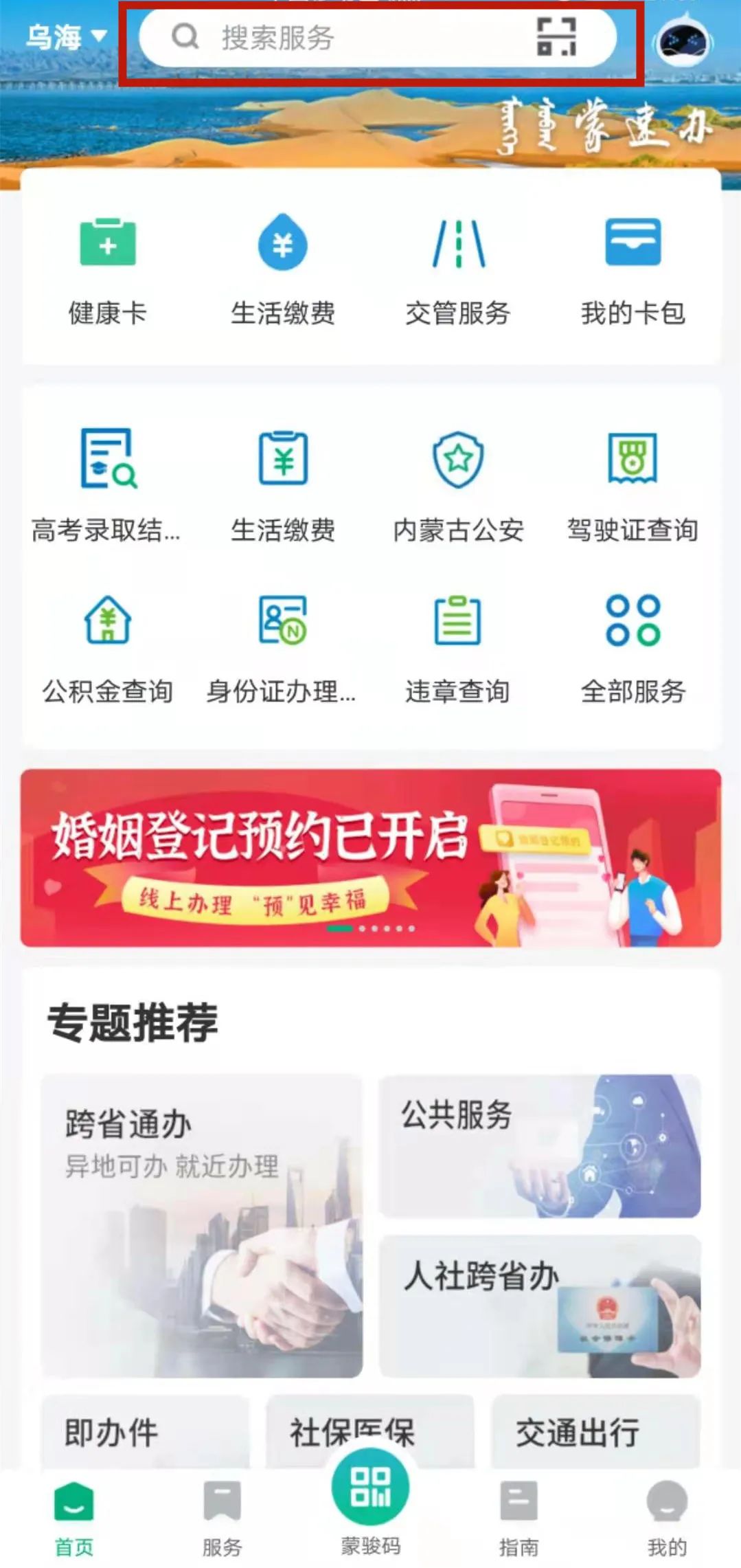Viewport: 741px width, 1568px height.
Task: Open the robot assistant avatar
Action: [x=683, y=42]
